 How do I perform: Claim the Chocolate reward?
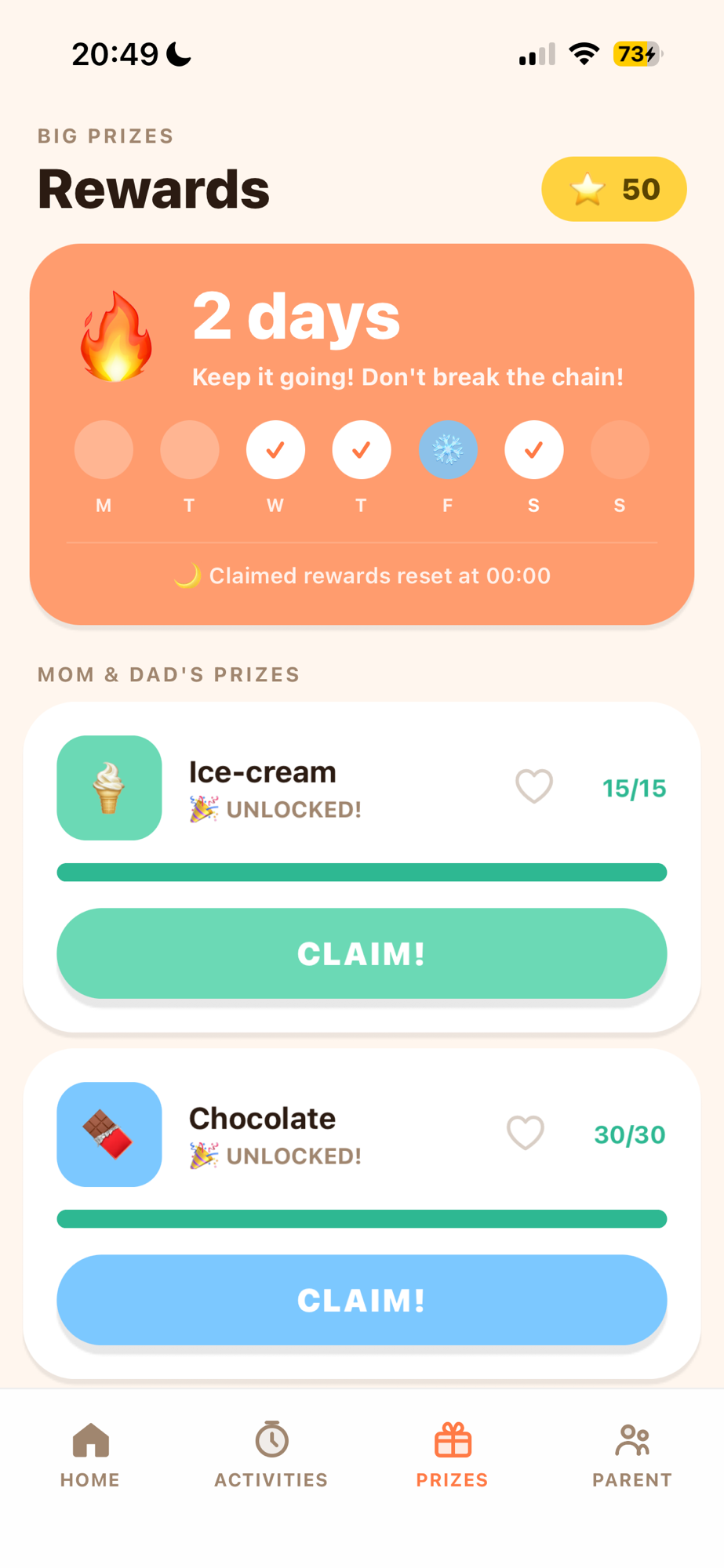tap(362, 1300)
